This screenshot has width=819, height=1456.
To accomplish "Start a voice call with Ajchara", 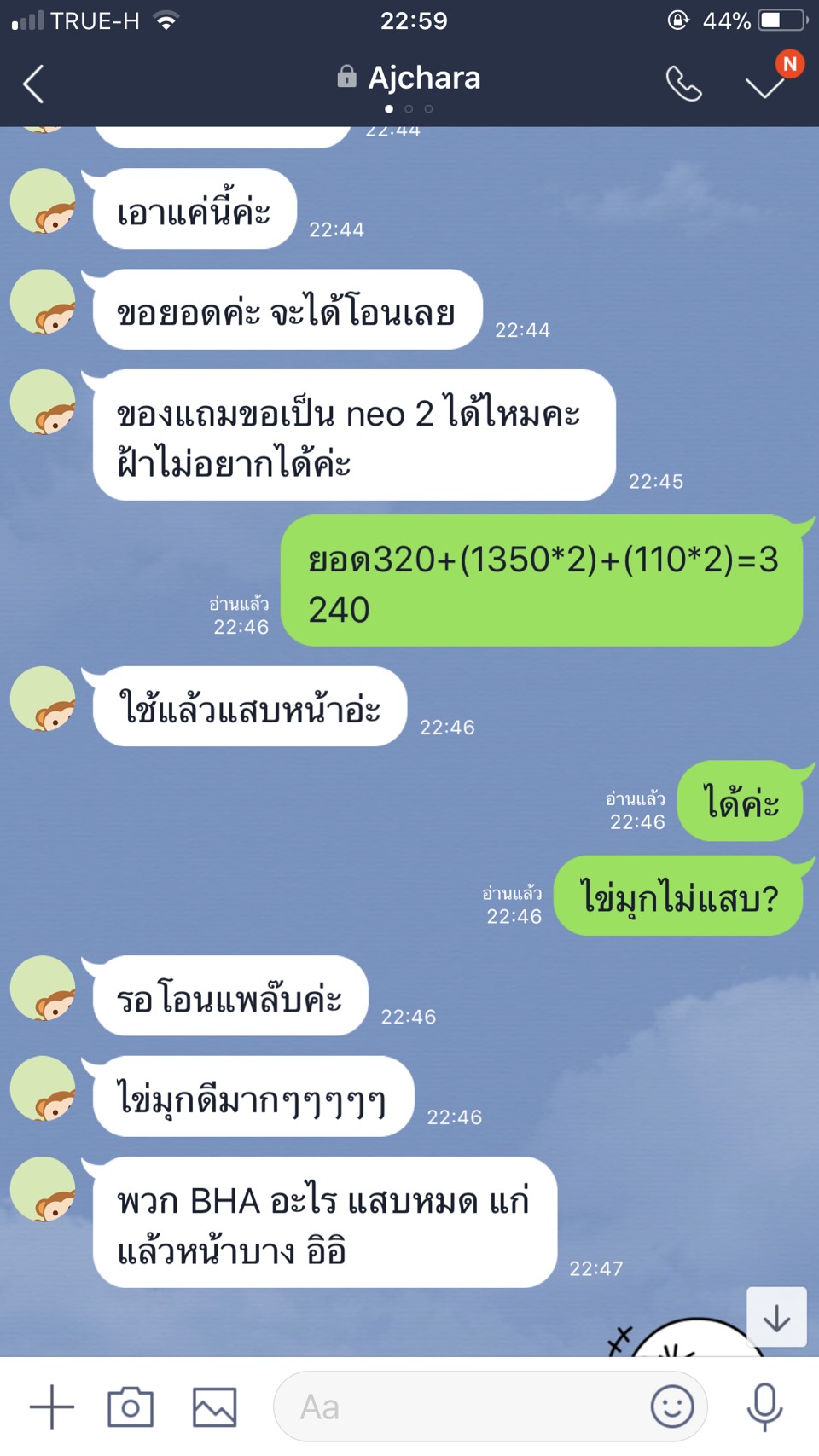I will click(683, 84).
